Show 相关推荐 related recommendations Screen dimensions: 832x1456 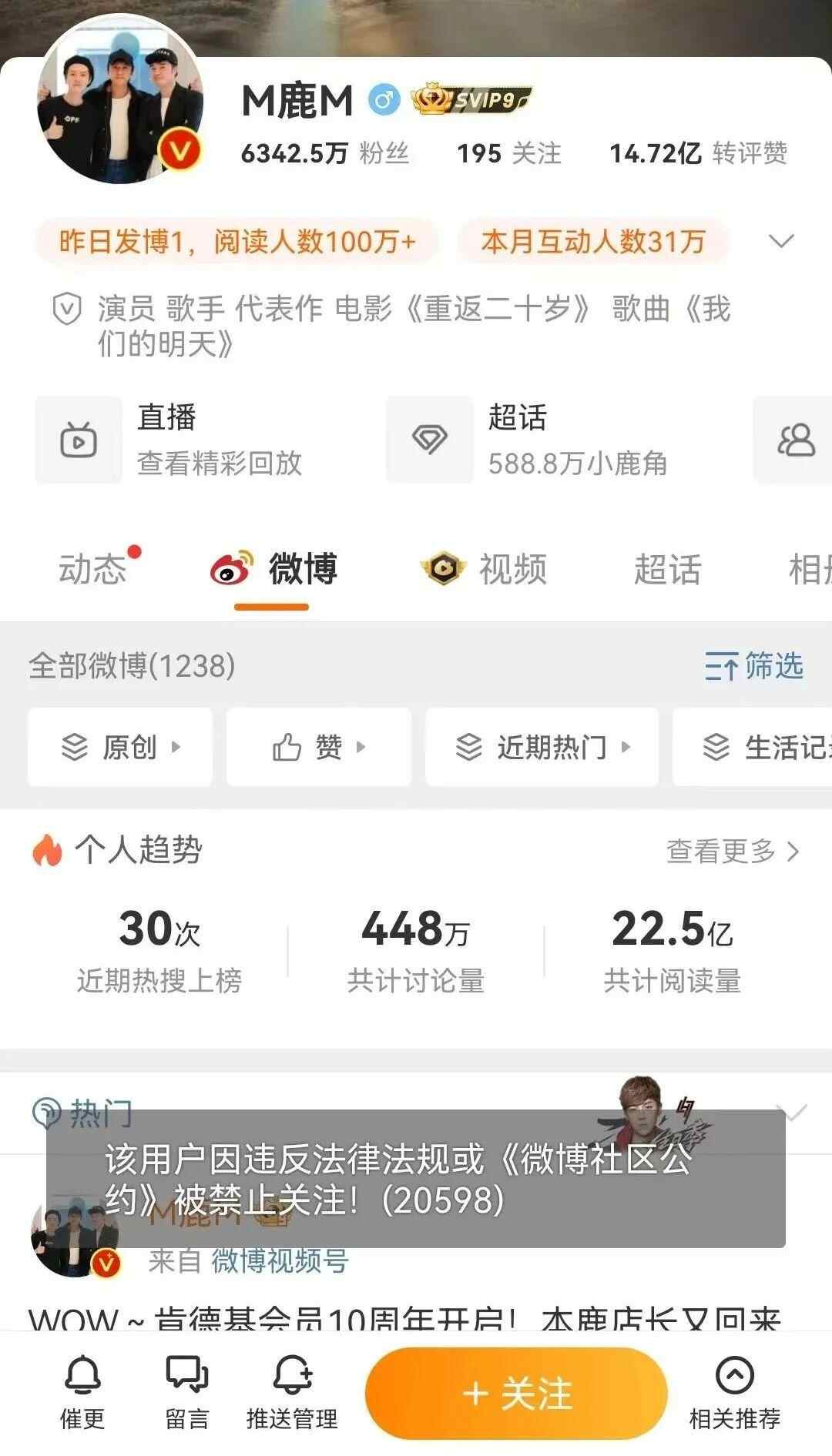click(734, 1391)
